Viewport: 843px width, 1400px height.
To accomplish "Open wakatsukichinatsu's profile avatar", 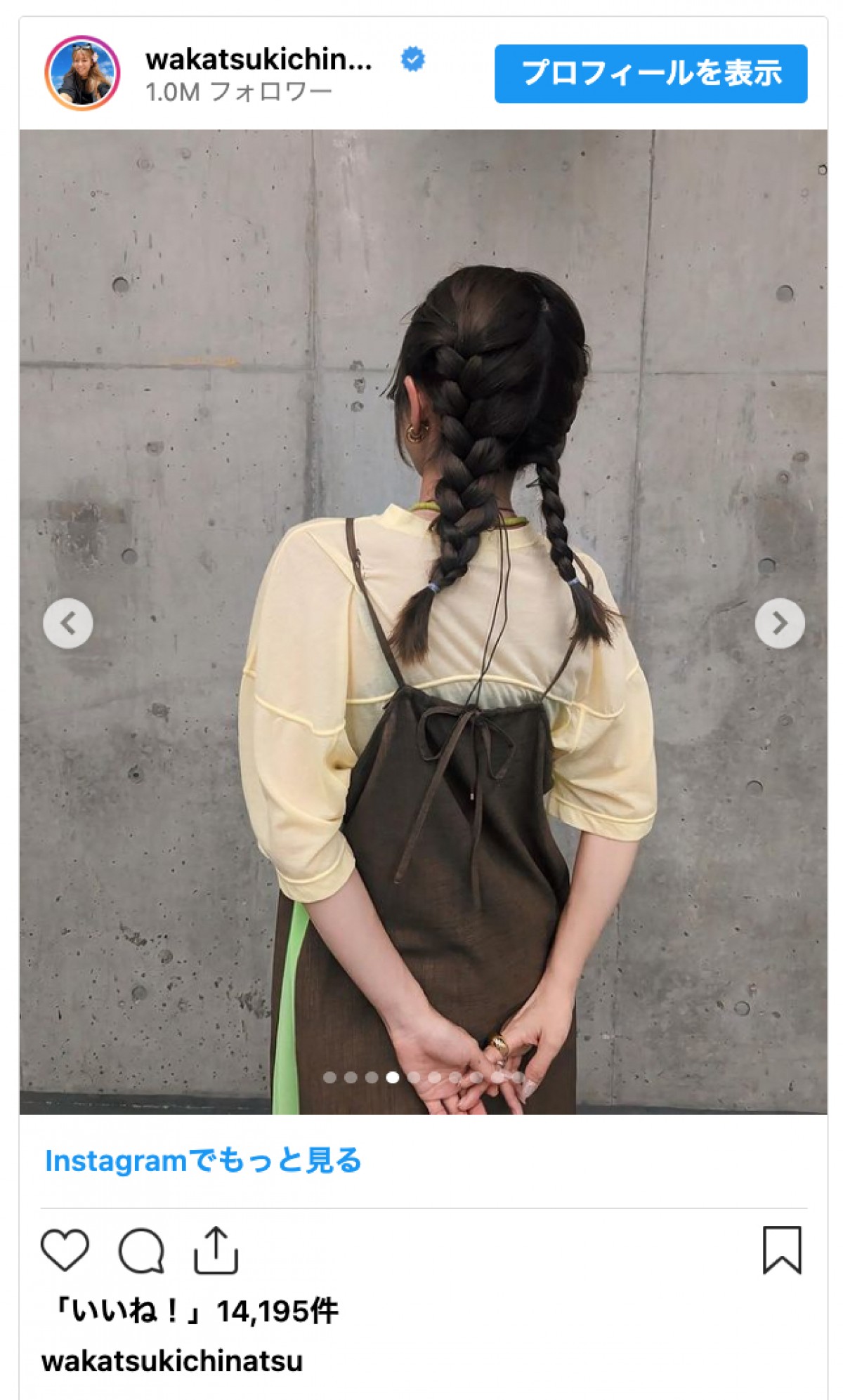I will click(82, 74).
